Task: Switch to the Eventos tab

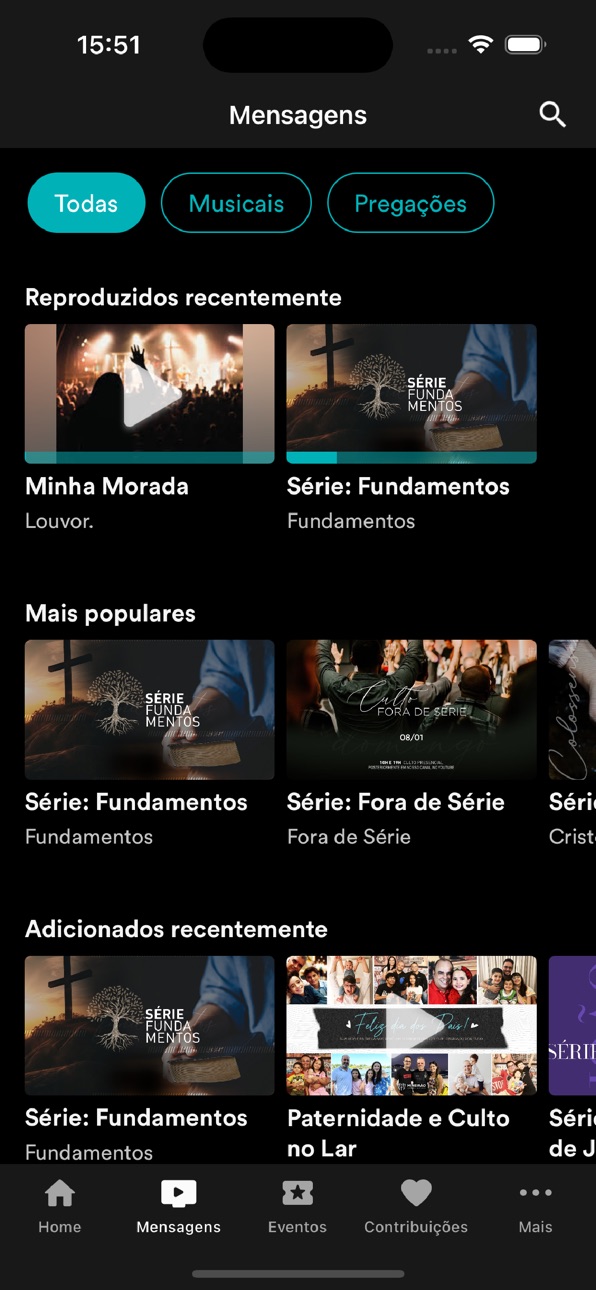Action: click(297, 1207)
